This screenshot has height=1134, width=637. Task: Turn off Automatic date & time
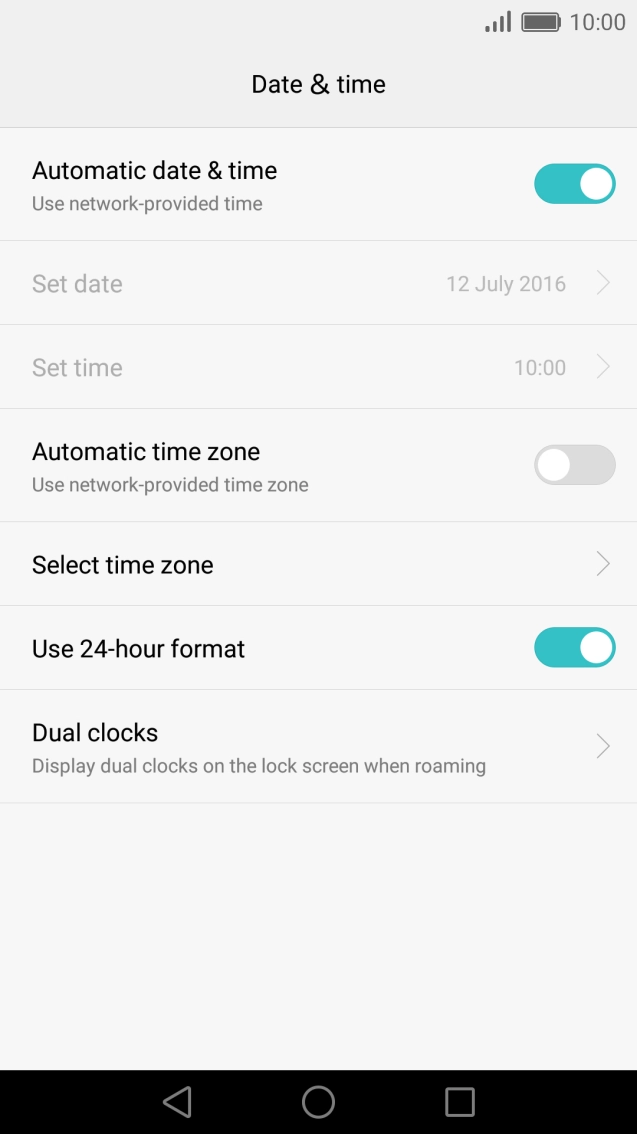(x=575, y=184)
